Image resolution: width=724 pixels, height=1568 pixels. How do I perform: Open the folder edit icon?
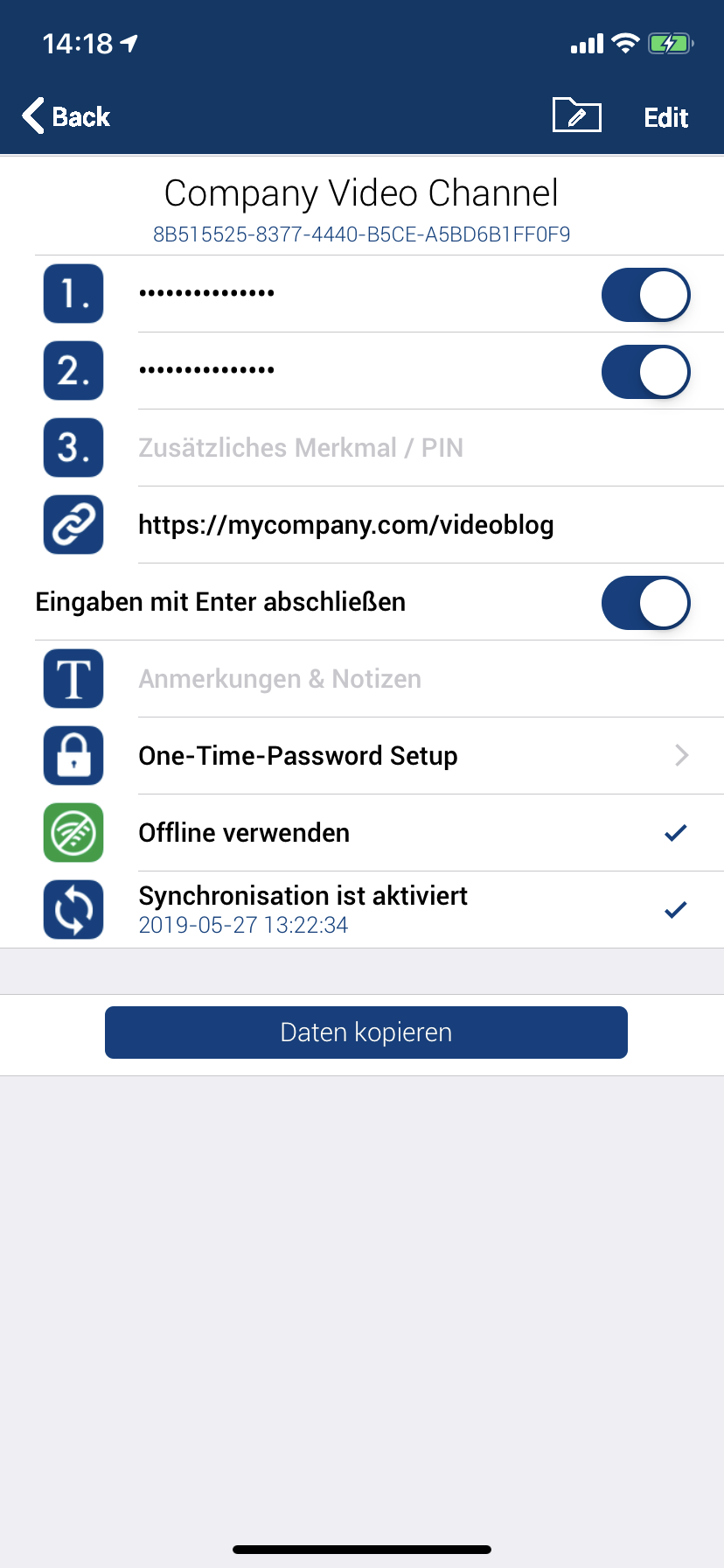(576, 115)
